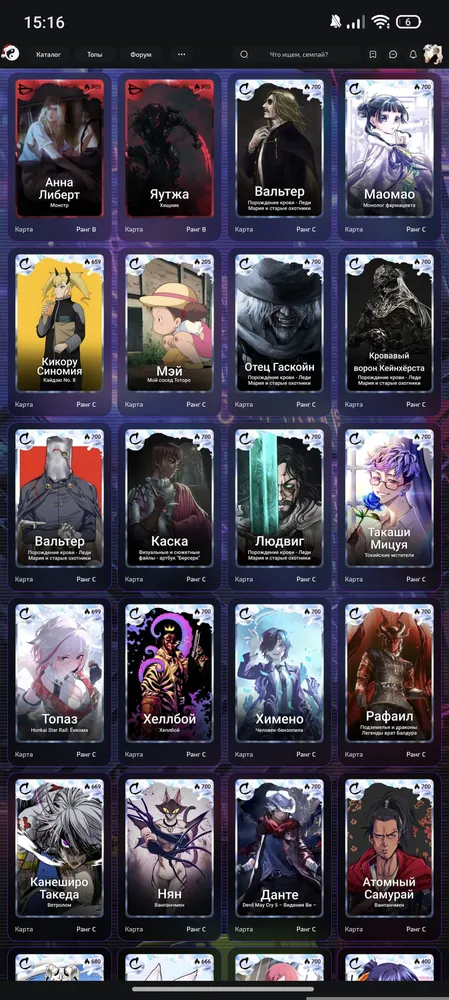Open the Хеллбой card
The height and width of the screenshot is (1000, 449).
[169, 681]
